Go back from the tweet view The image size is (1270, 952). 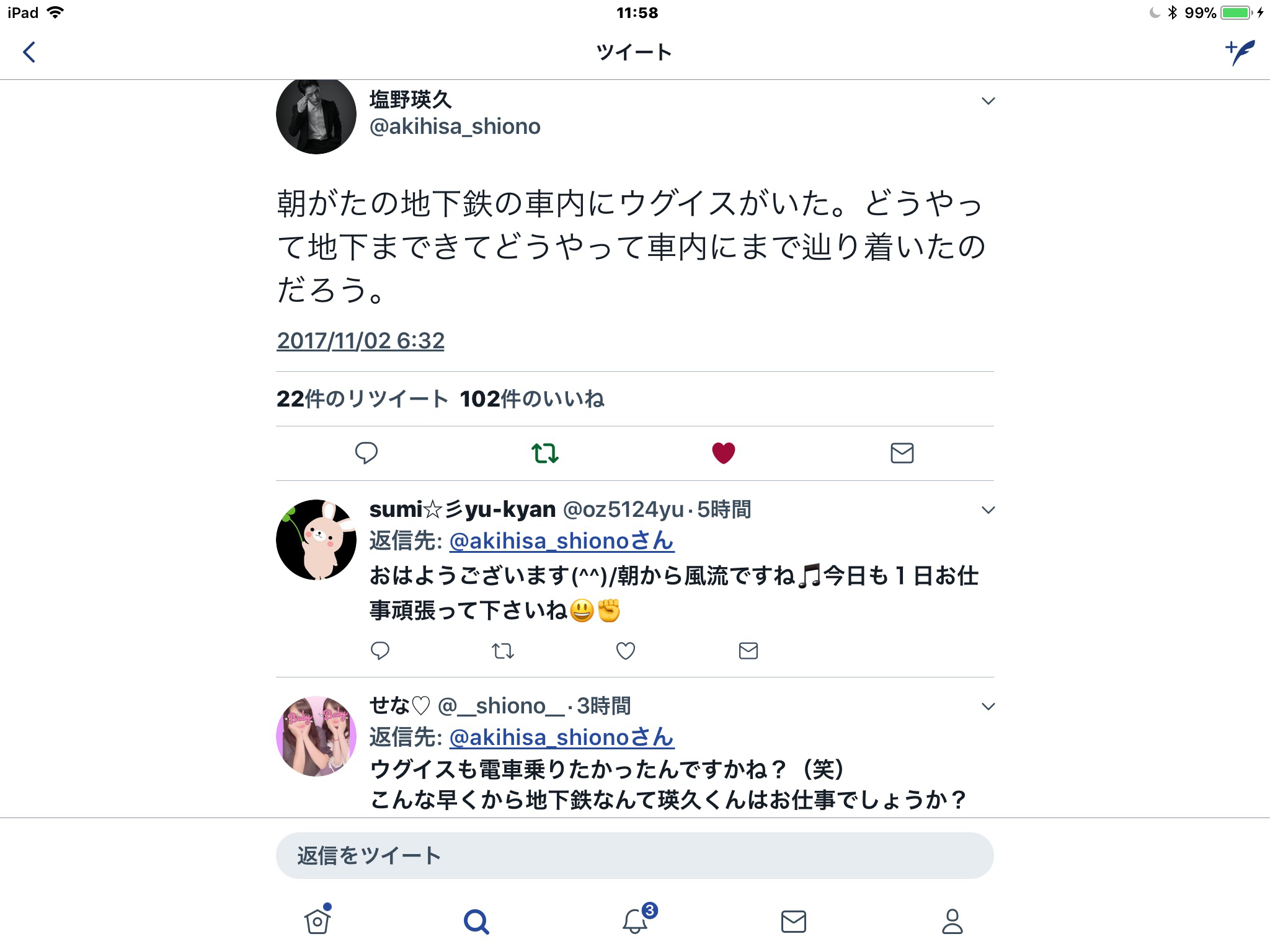[29, 52]
